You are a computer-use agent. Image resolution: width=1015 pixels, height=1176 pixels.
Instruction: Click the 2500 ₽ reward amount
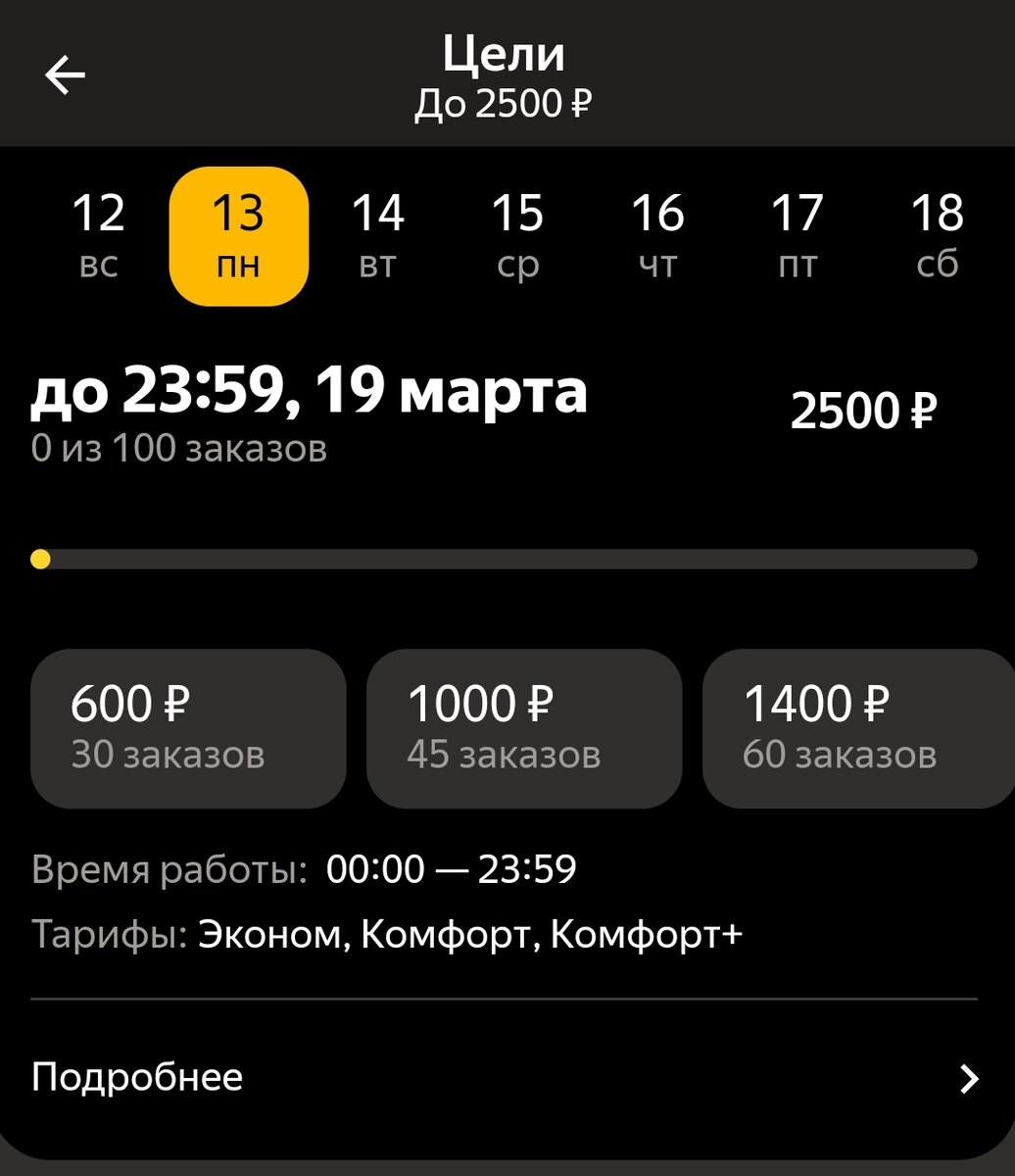tap(866, 411)
